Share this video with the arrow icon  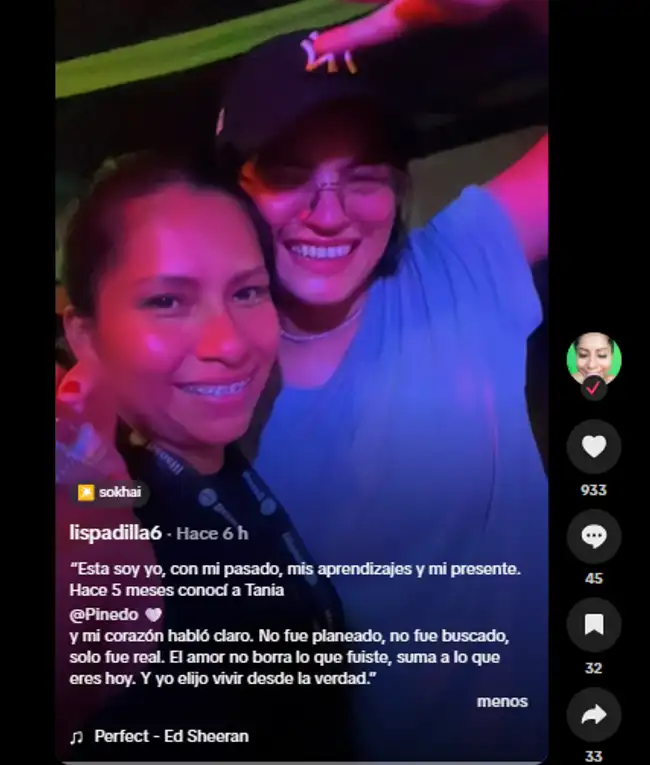click(593, 714)
